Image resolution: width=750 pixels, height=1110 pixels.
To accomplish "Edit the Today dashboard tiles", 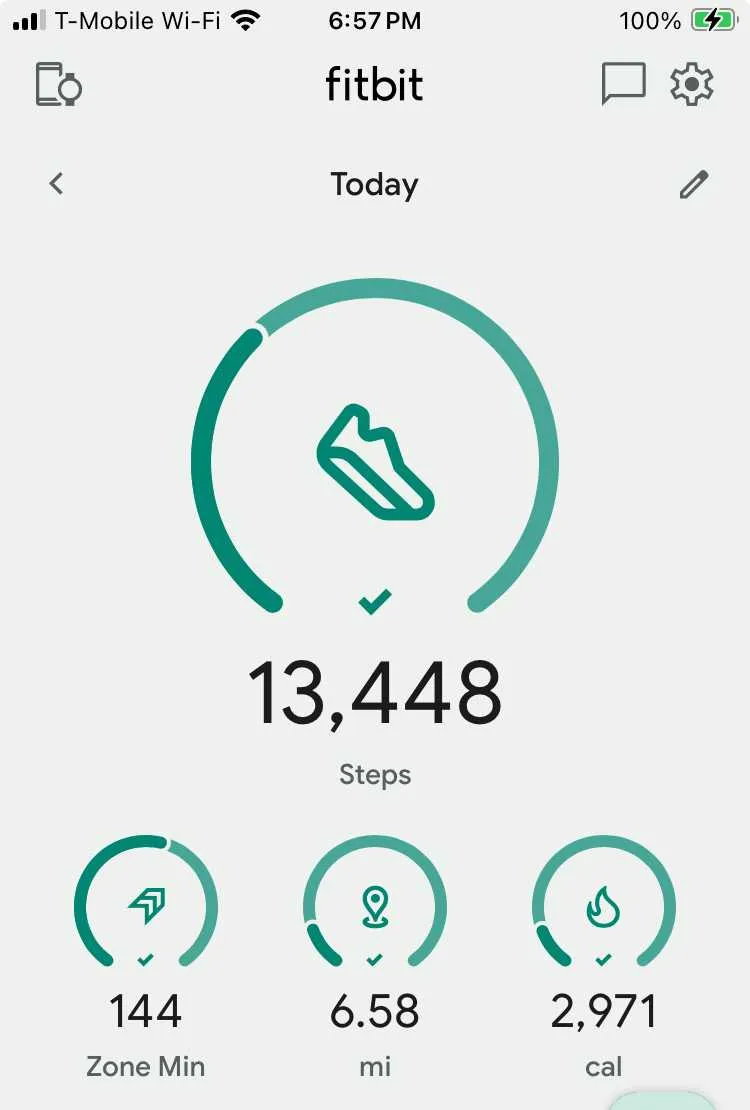I will pyautogui.click(x=694, y=184).
